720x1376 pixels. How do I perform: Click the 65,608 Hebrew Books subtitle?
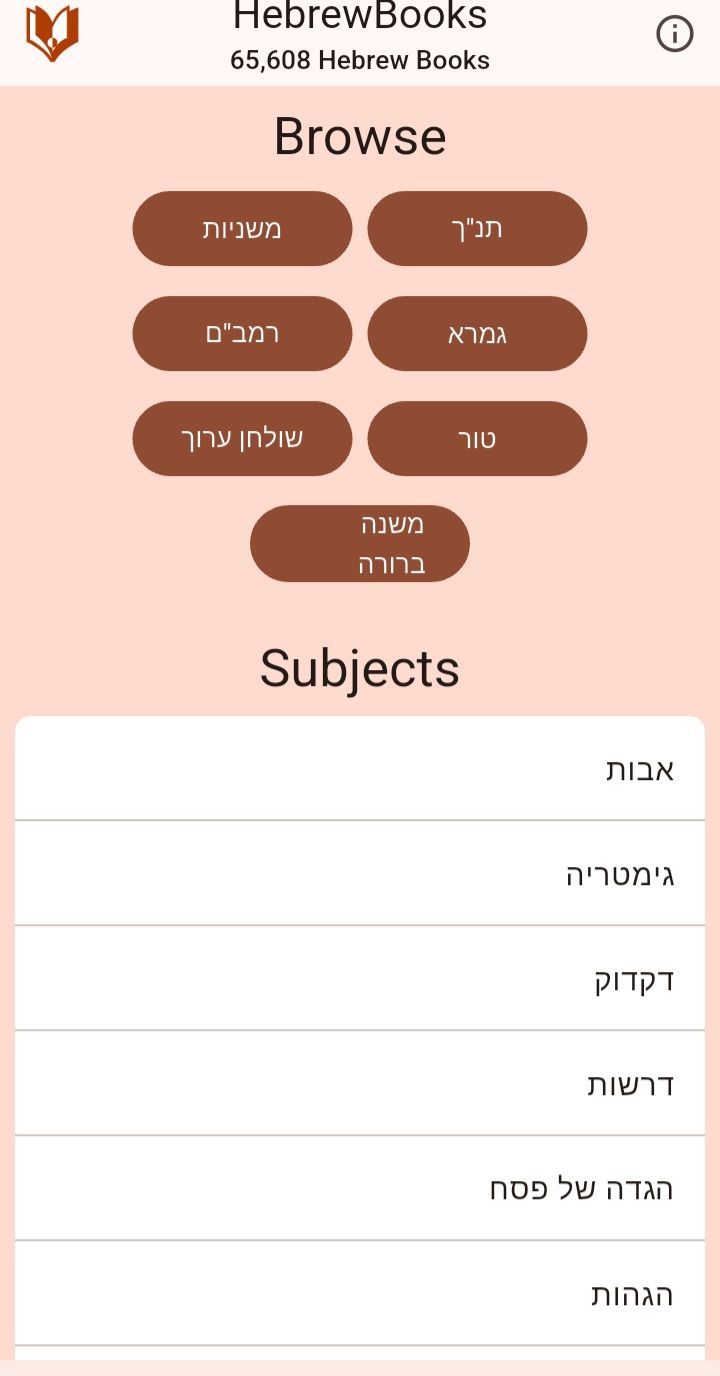pos(360,60)
